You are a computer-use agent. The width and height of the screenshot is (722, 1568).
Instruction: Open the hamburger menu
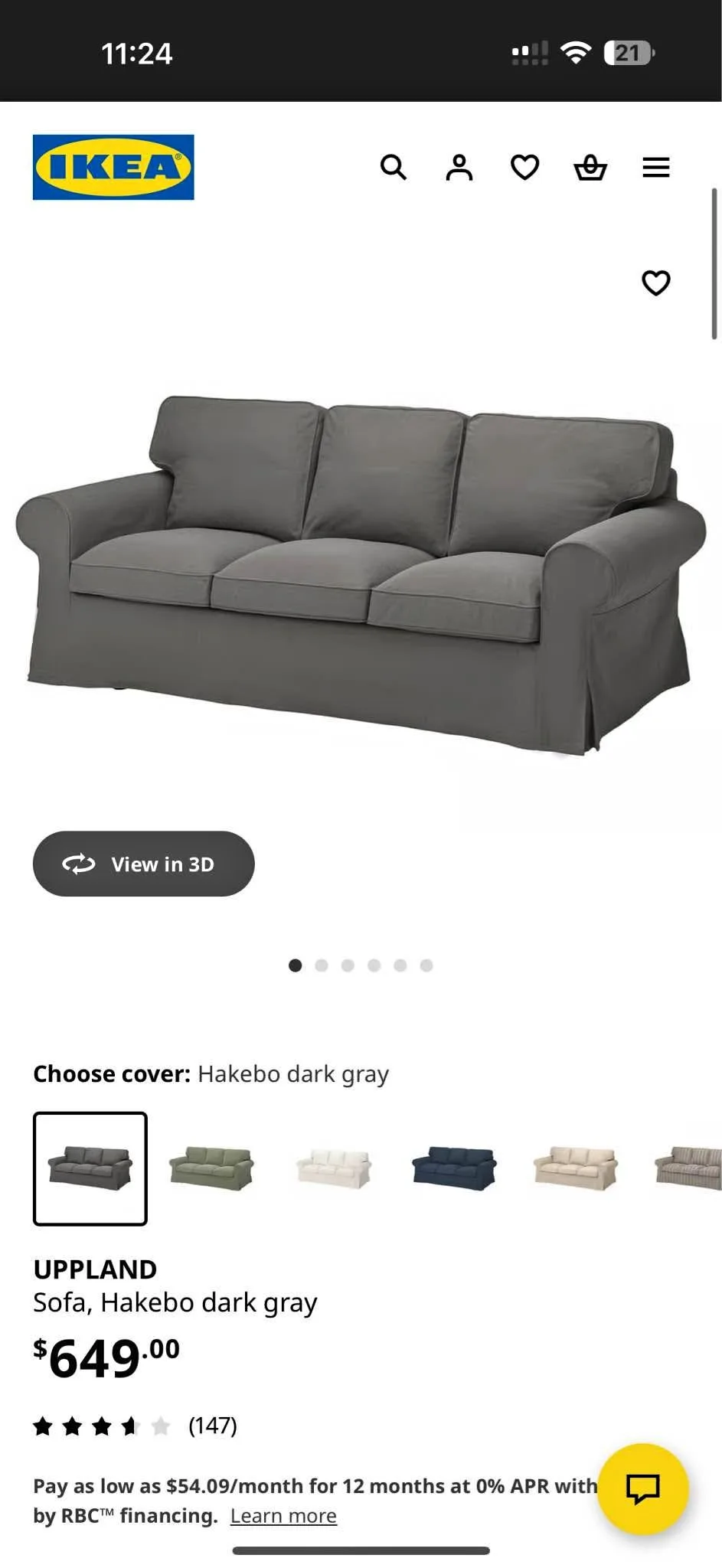click(x=655, y=167)
